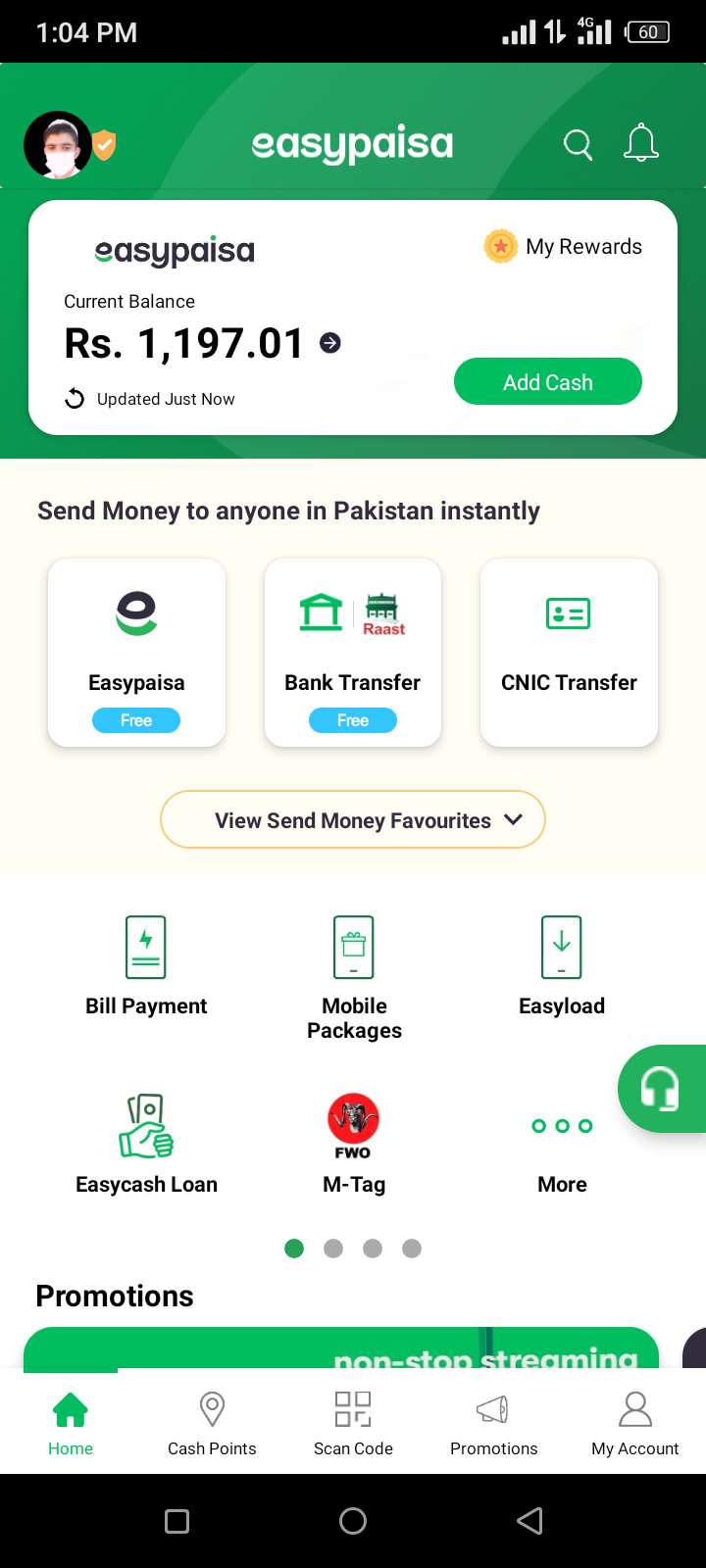The width and height of the screenshot is (706, 1568).
Task: Switch to Cash Points tab
Action: 212,1424
